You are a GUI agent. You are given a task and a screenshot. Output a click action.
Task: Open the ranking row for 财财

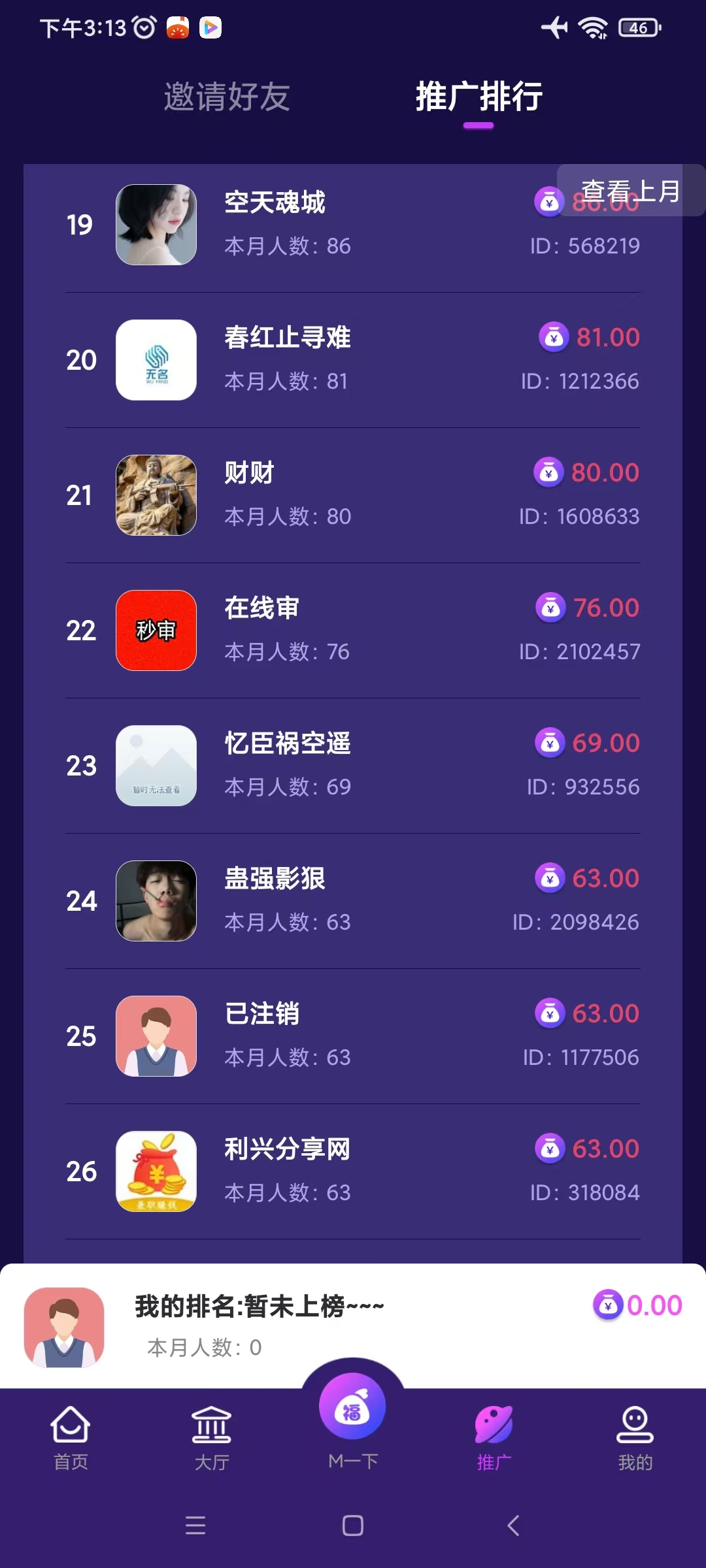(x=353, y=495)
